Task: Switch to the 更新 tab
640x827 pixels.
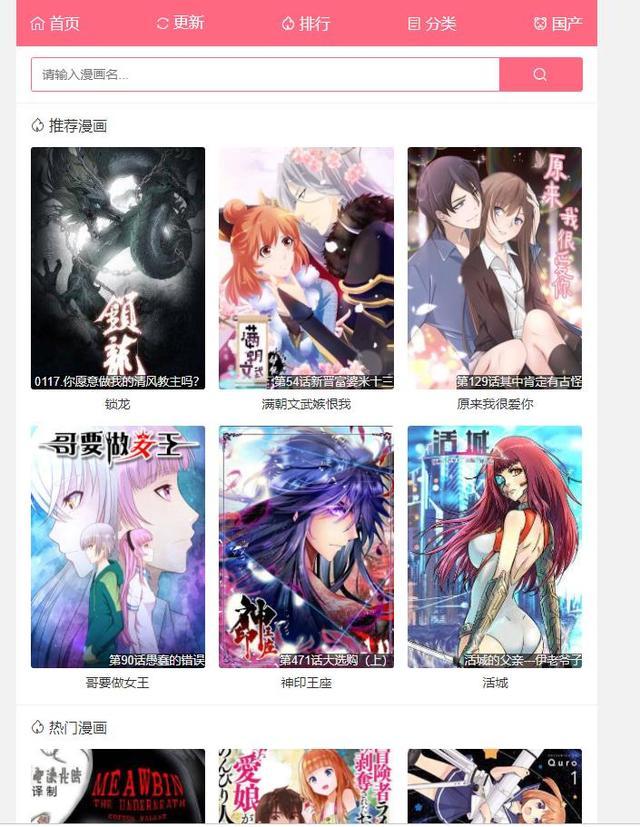Action: tap(180, 23)
